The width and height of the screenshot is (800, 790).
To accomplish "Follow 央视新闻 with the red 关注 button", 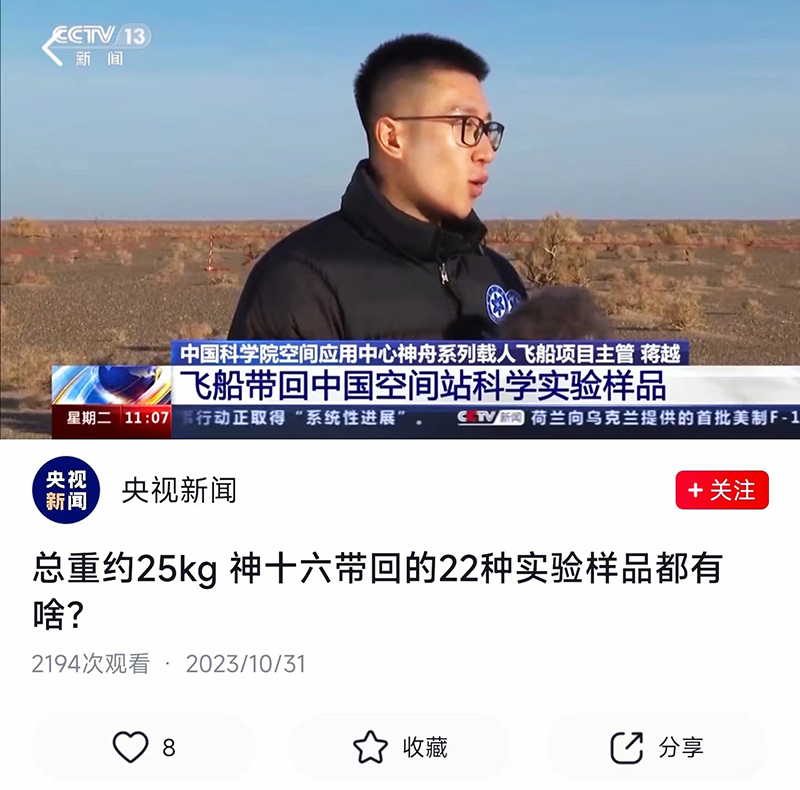I will click(x=722, y=490).
